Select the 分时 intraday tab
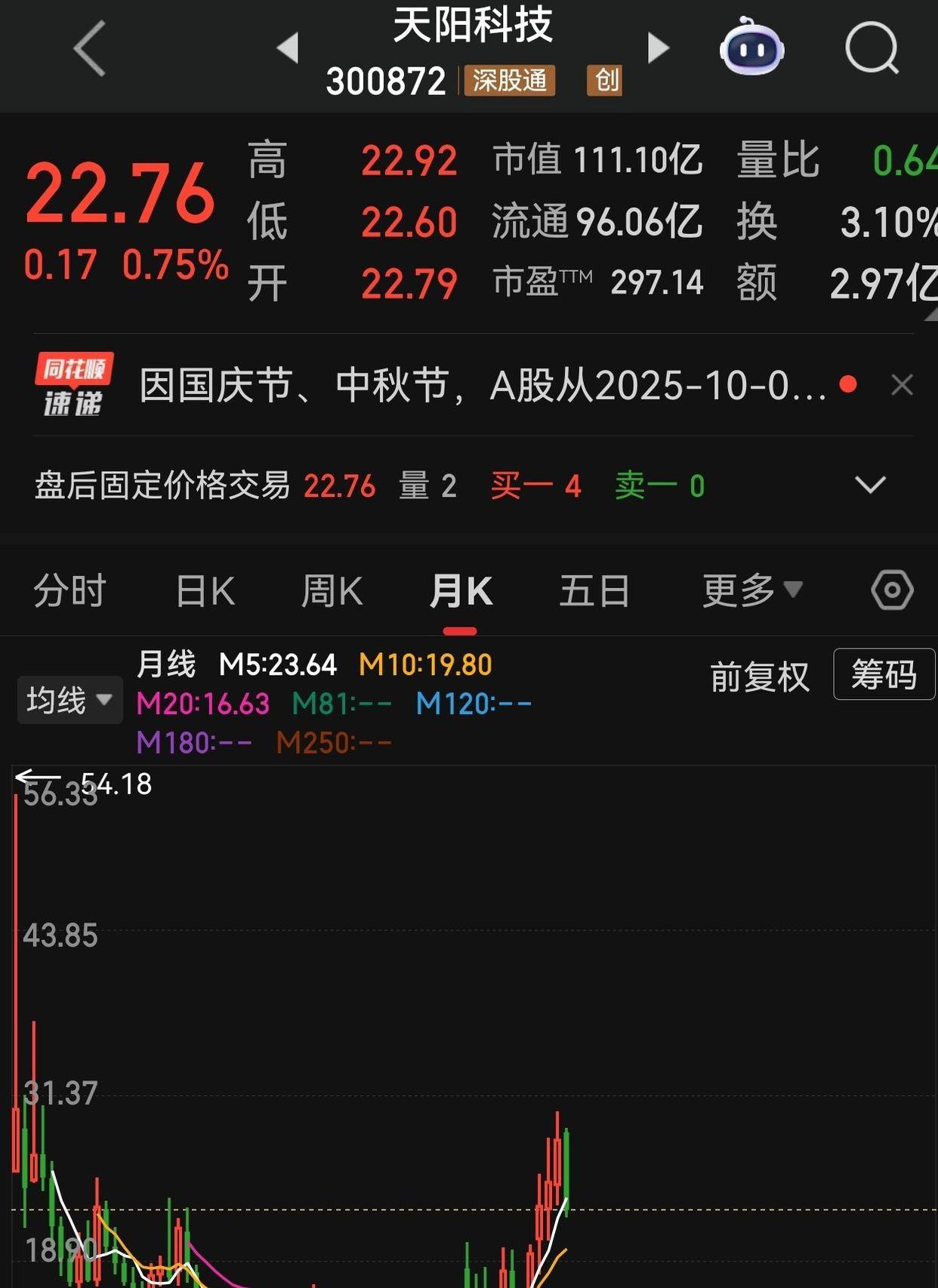938x1288 pixels. point(69,590)
